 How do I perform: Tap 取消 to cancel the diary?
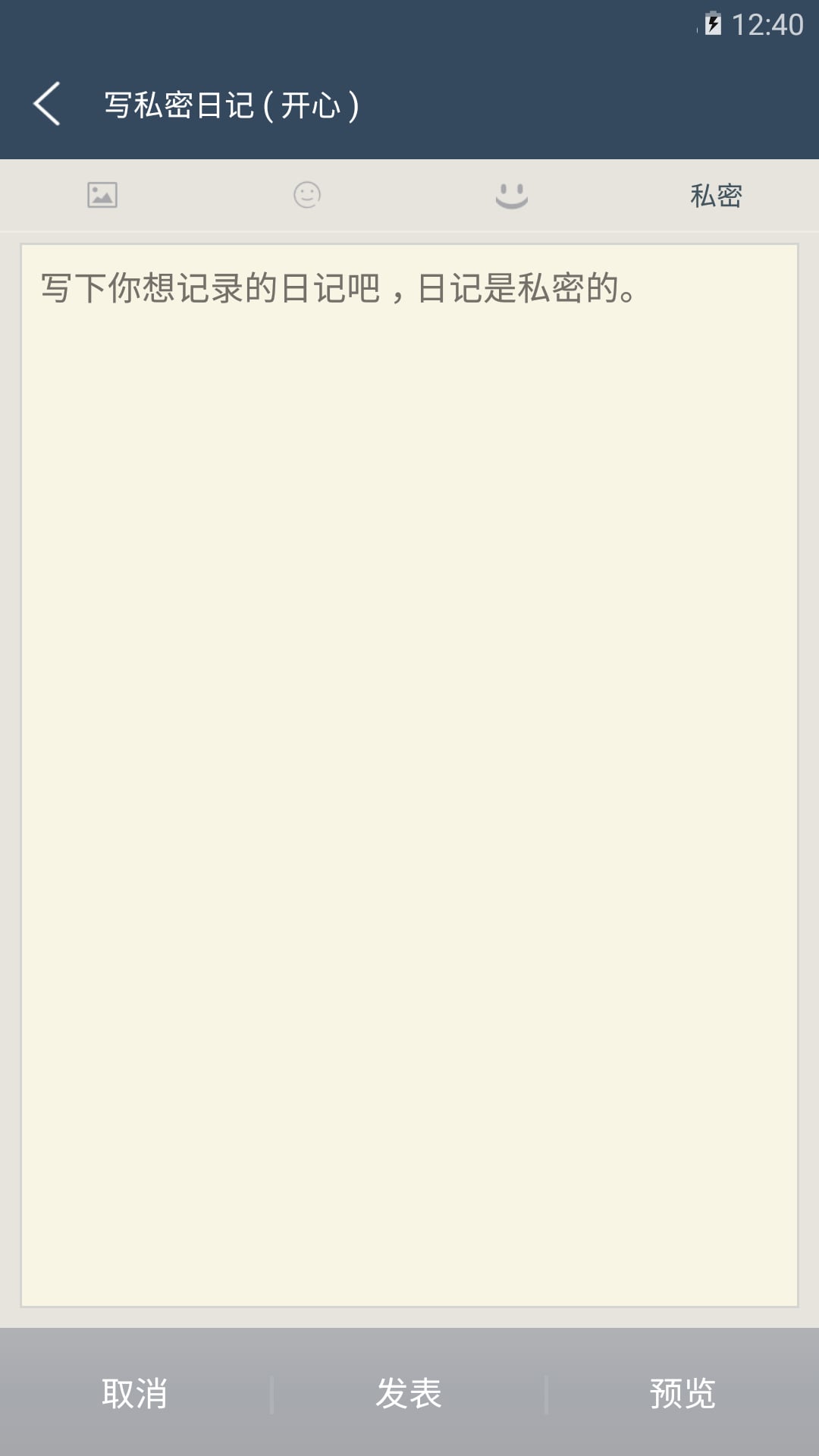pos(135,1393)
